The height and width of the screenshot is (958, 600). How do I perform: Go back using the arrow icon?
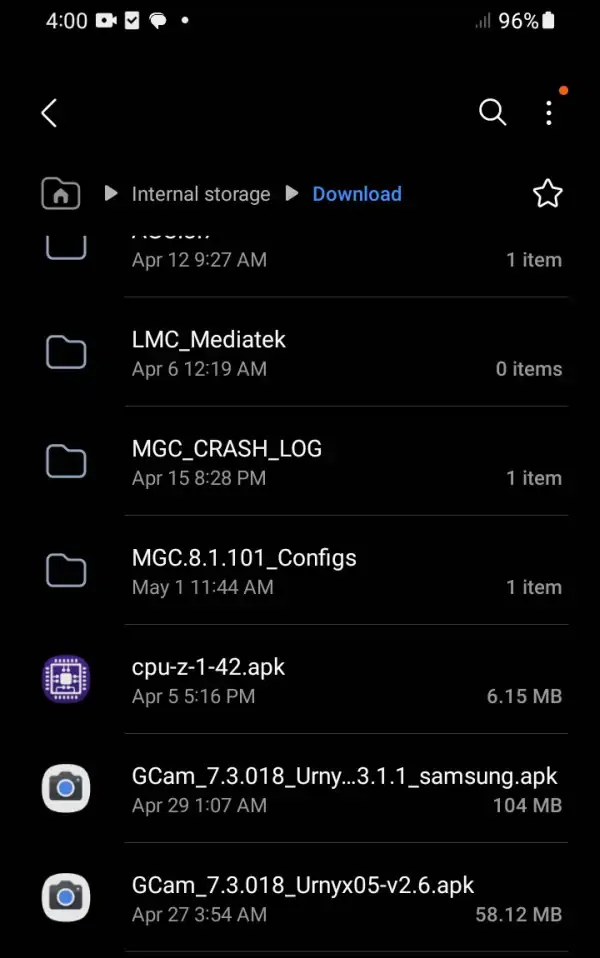[49, 113]
